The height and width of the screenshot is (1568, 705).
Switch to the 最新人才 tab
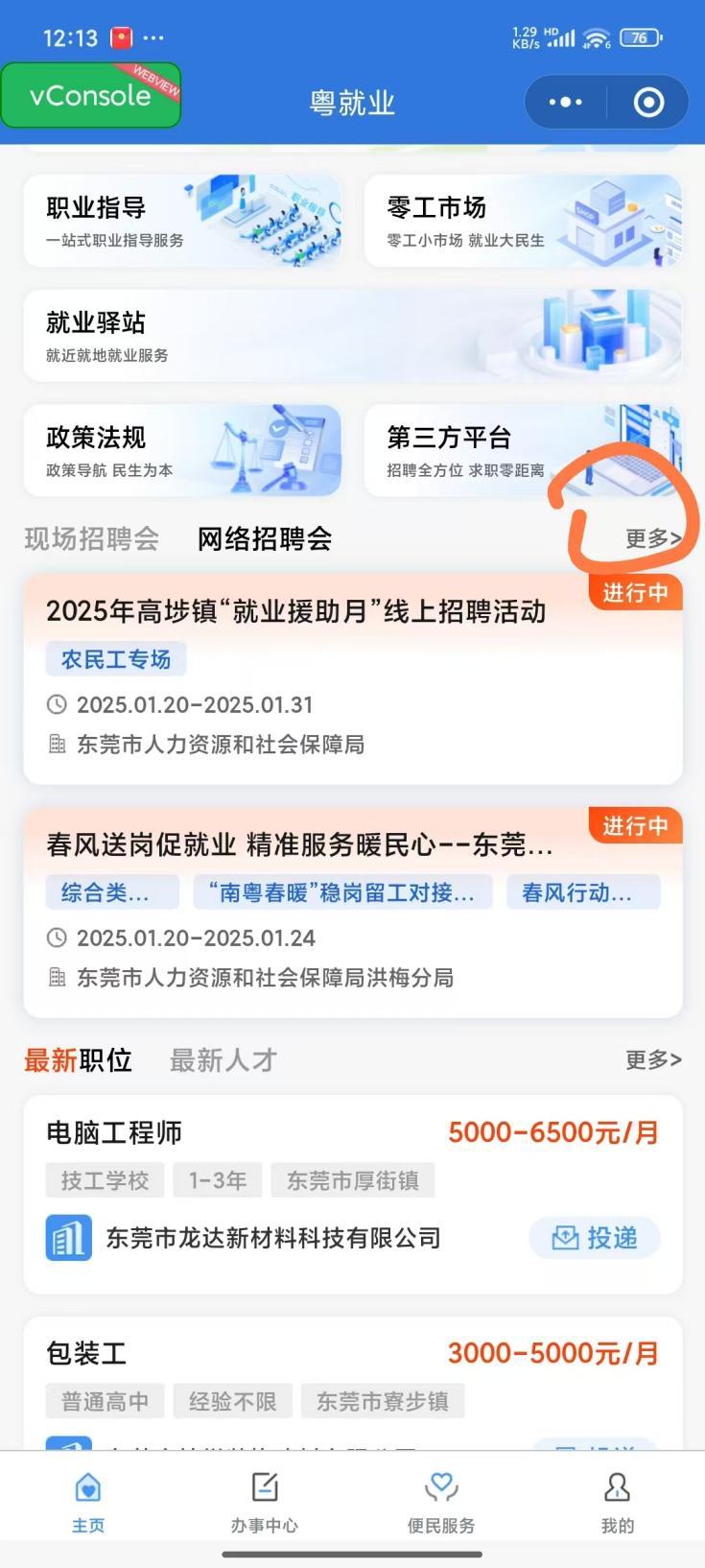point(223,1059)
